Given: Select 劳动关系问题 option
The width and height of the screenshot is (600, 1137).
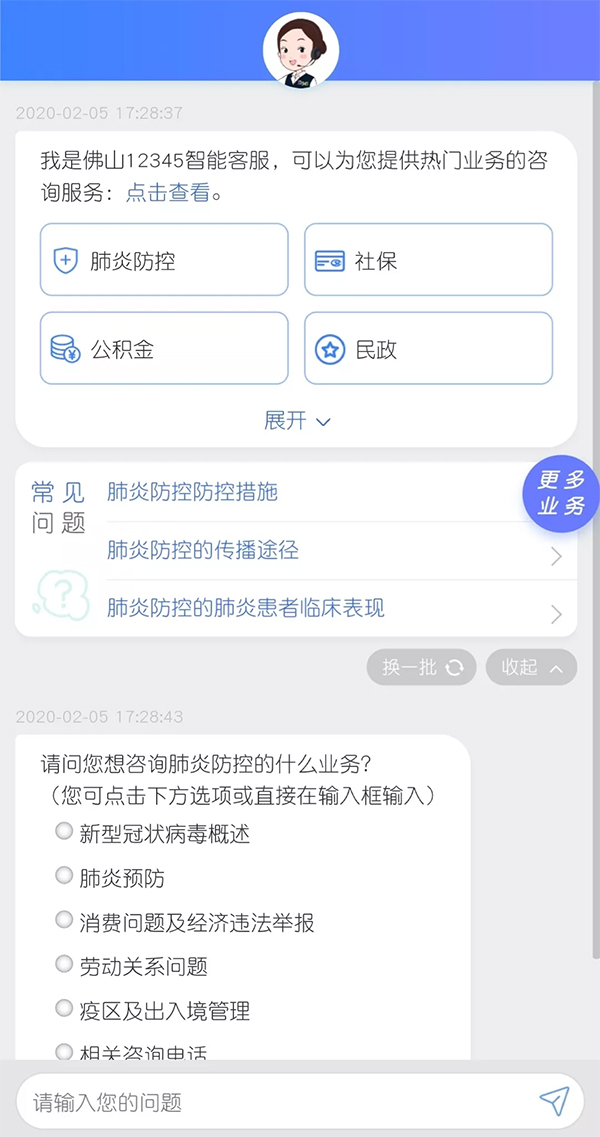Looking at the screenshot, I should pos(143,966).
